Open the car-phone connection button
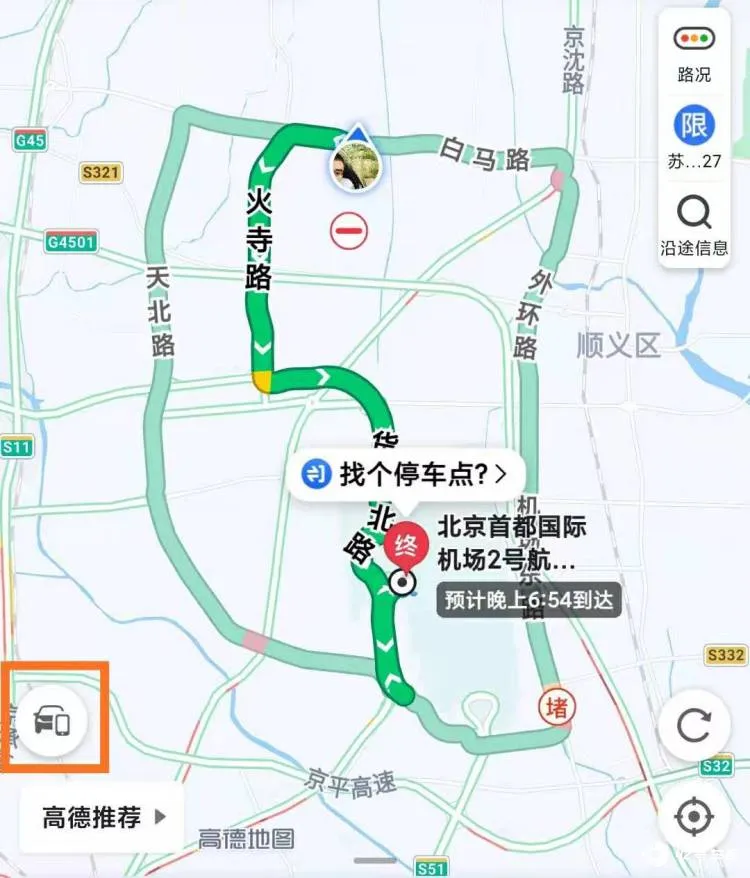This screenshot has width=750, height=878. 52,720
